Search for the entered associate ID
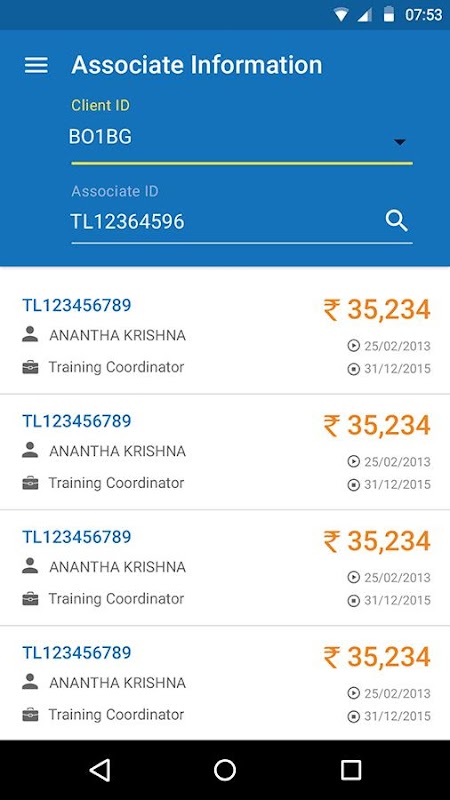Image resolution: width=450 pixels, height=800 pixels. (396, 221)
